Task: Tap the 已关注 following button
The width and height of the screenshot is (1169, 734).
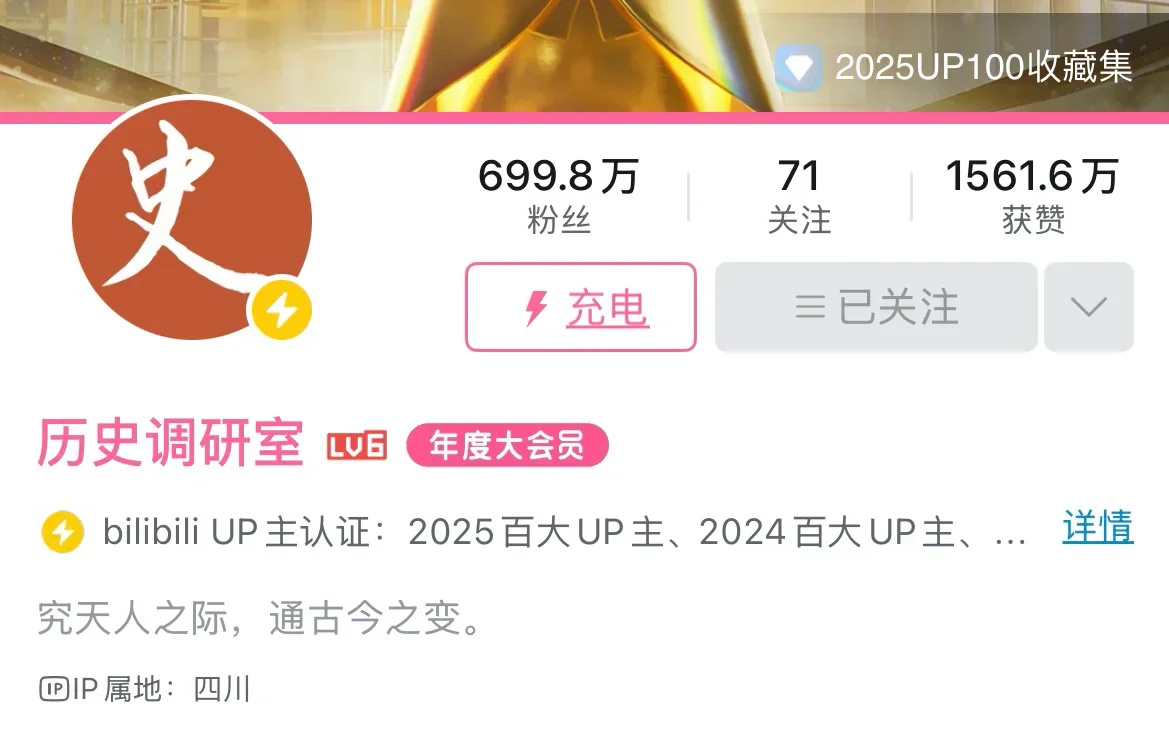Action: [x=876, y=307]
